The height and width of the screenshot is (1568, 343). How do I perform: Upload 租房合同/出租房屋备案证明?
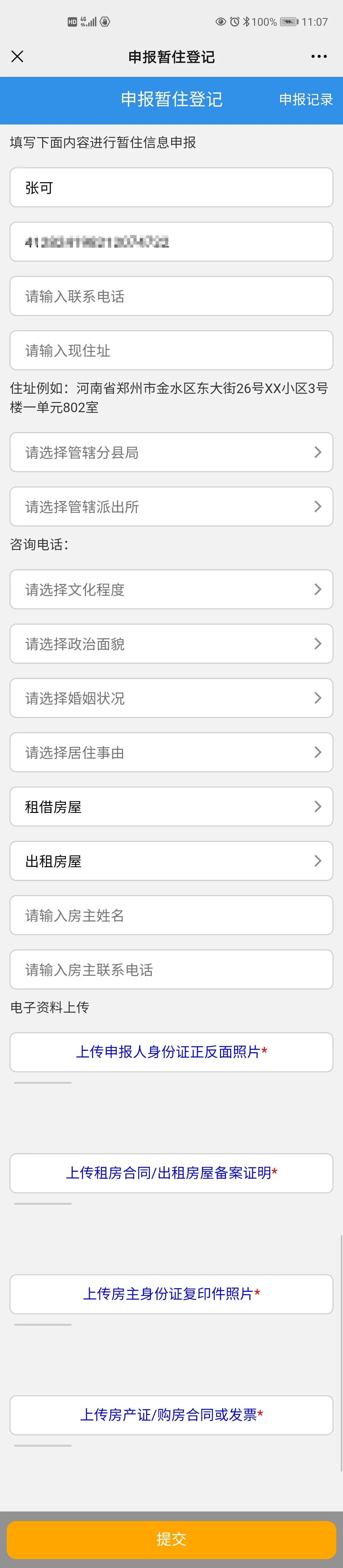[171, 1173]
